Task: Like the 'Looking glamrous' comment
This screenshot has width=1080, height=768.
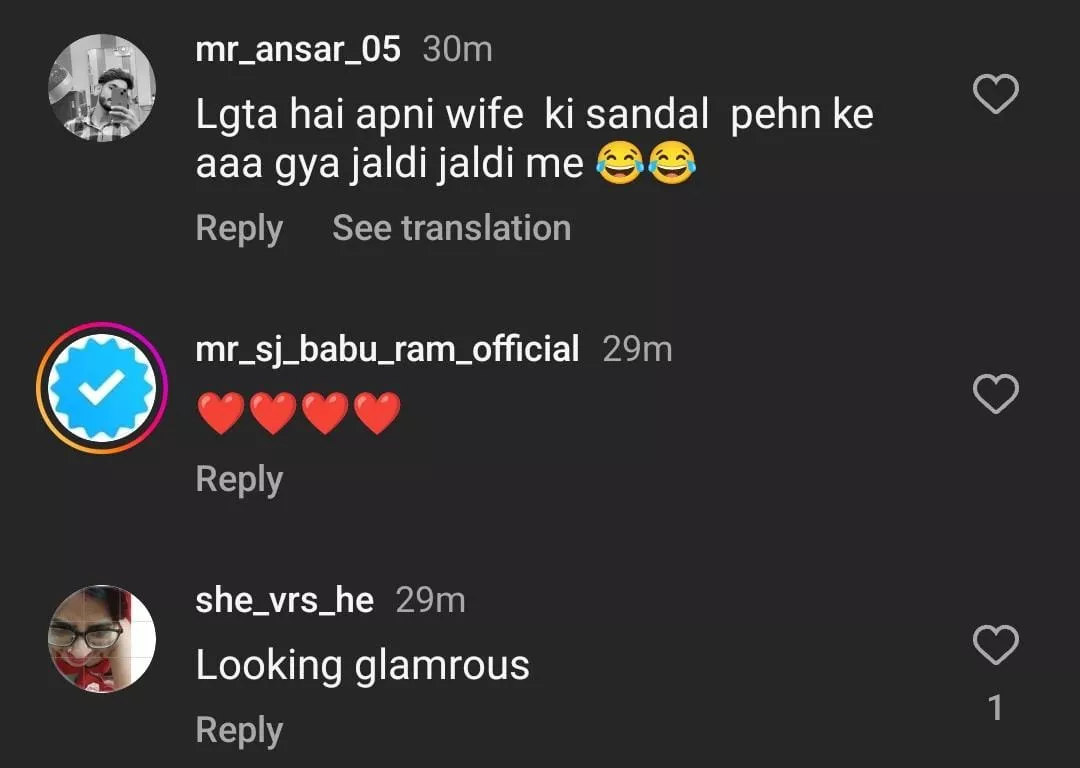Action: (995, 645)
